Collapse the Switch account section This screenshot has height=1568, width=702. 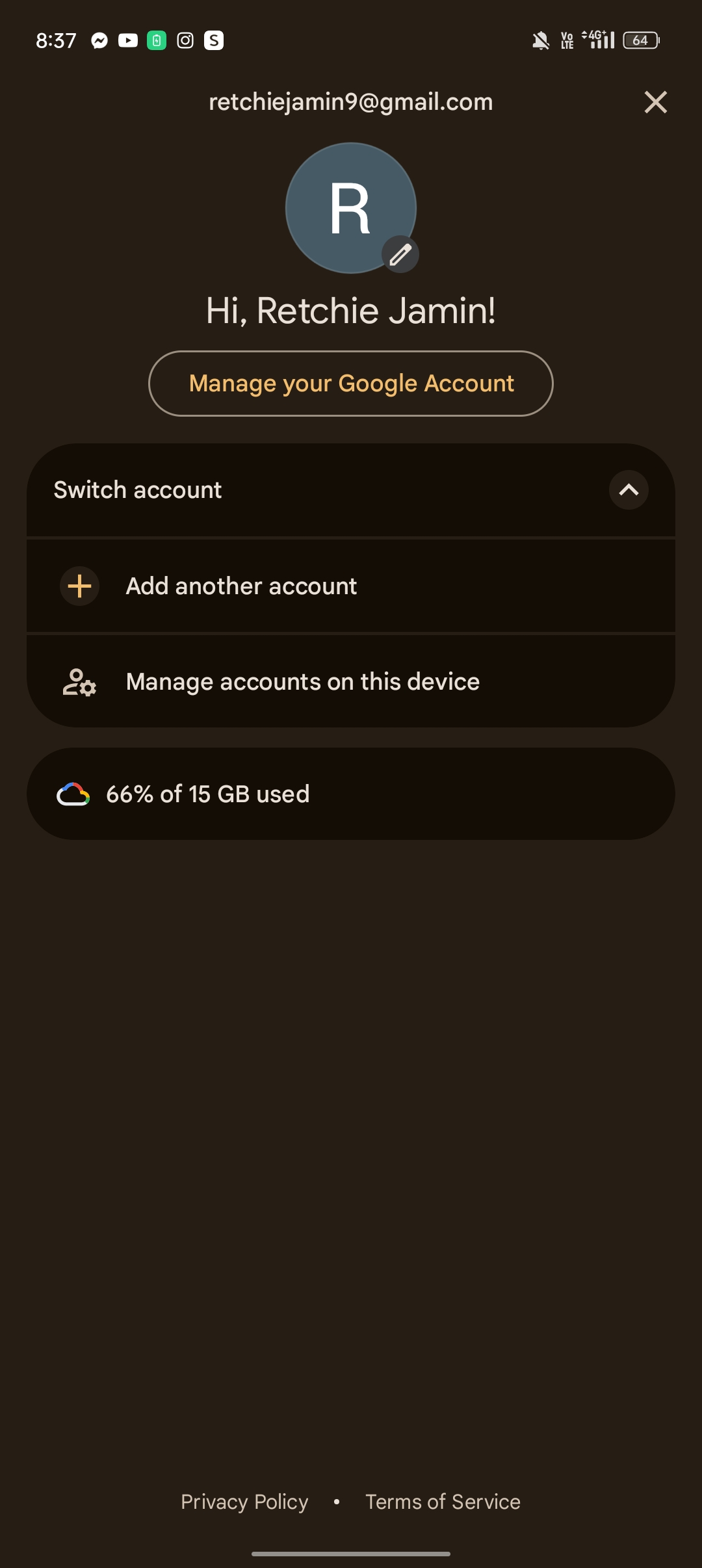[628, 490]
